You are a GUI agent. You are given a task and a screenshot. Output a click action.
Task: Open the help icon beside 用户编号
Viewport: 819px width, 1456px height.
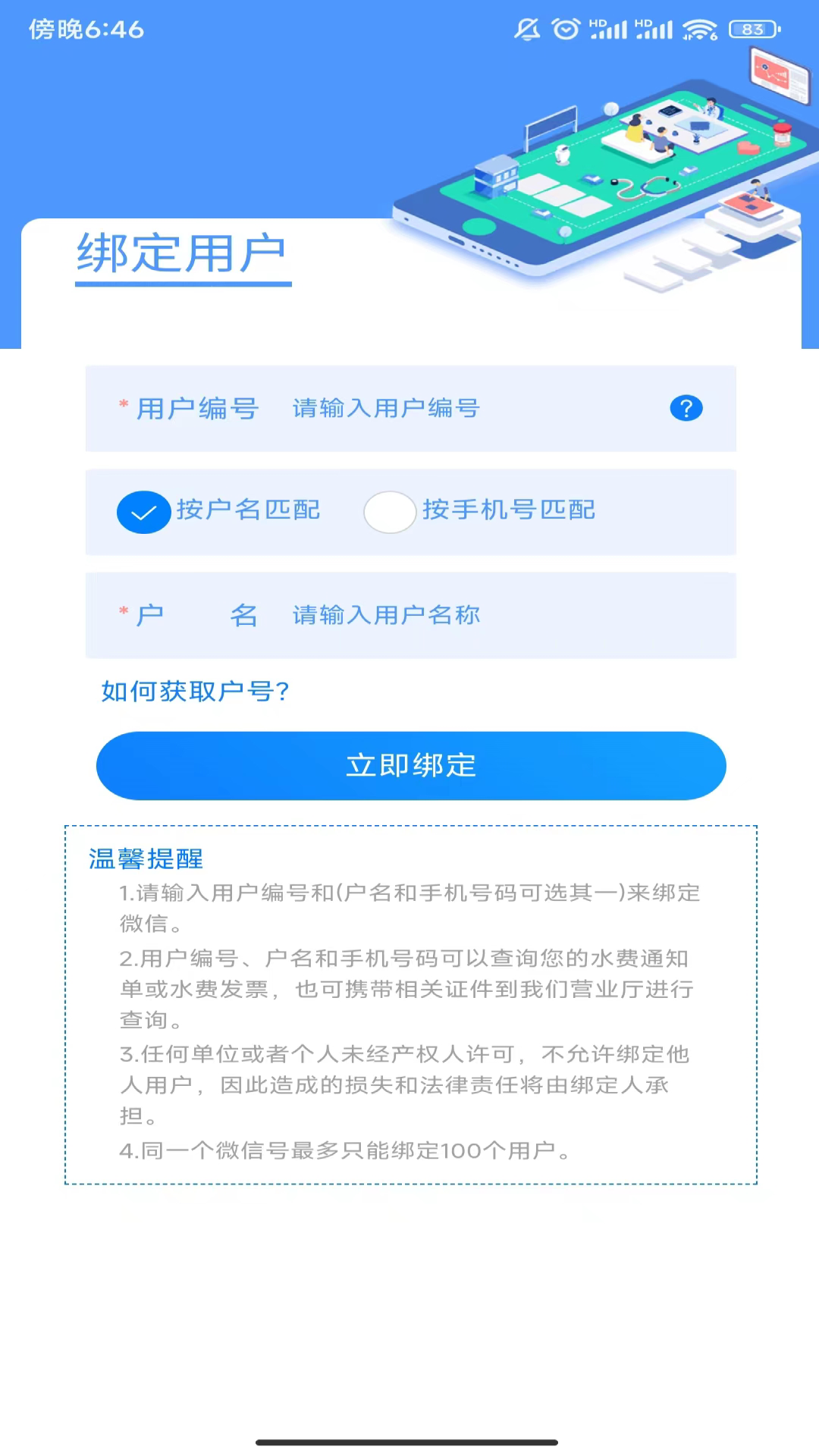coord(686,409)
